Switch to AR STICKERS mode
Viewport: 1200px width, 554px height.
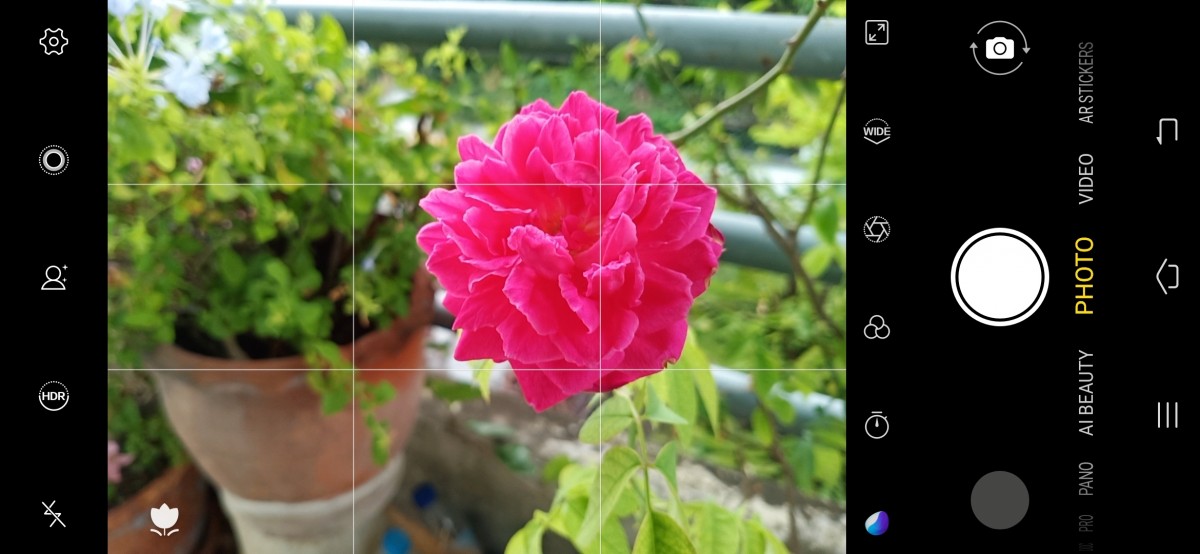point(1086,83)
